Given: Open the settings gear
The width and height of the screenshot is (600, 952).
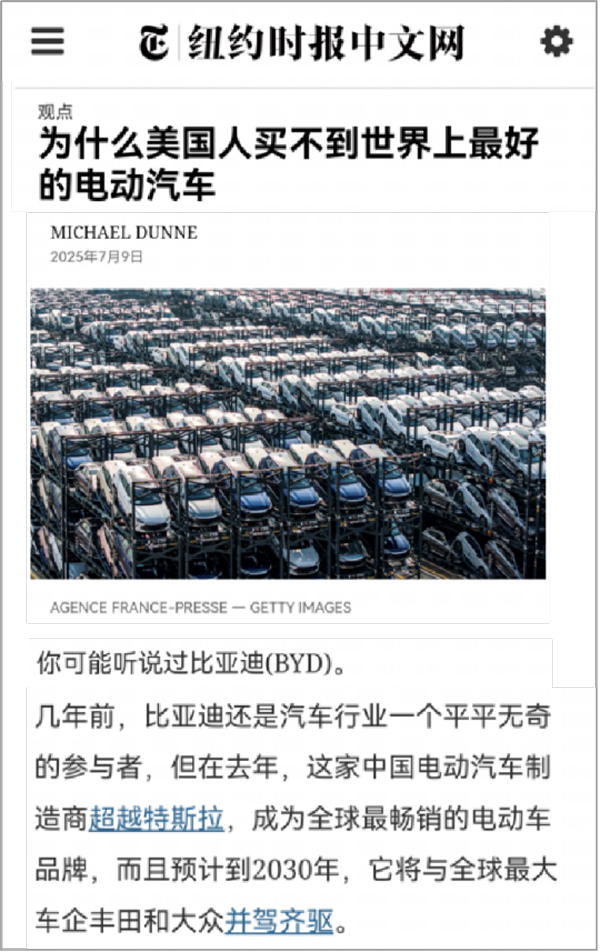Looking at the screenshot, I should (557, 41).
